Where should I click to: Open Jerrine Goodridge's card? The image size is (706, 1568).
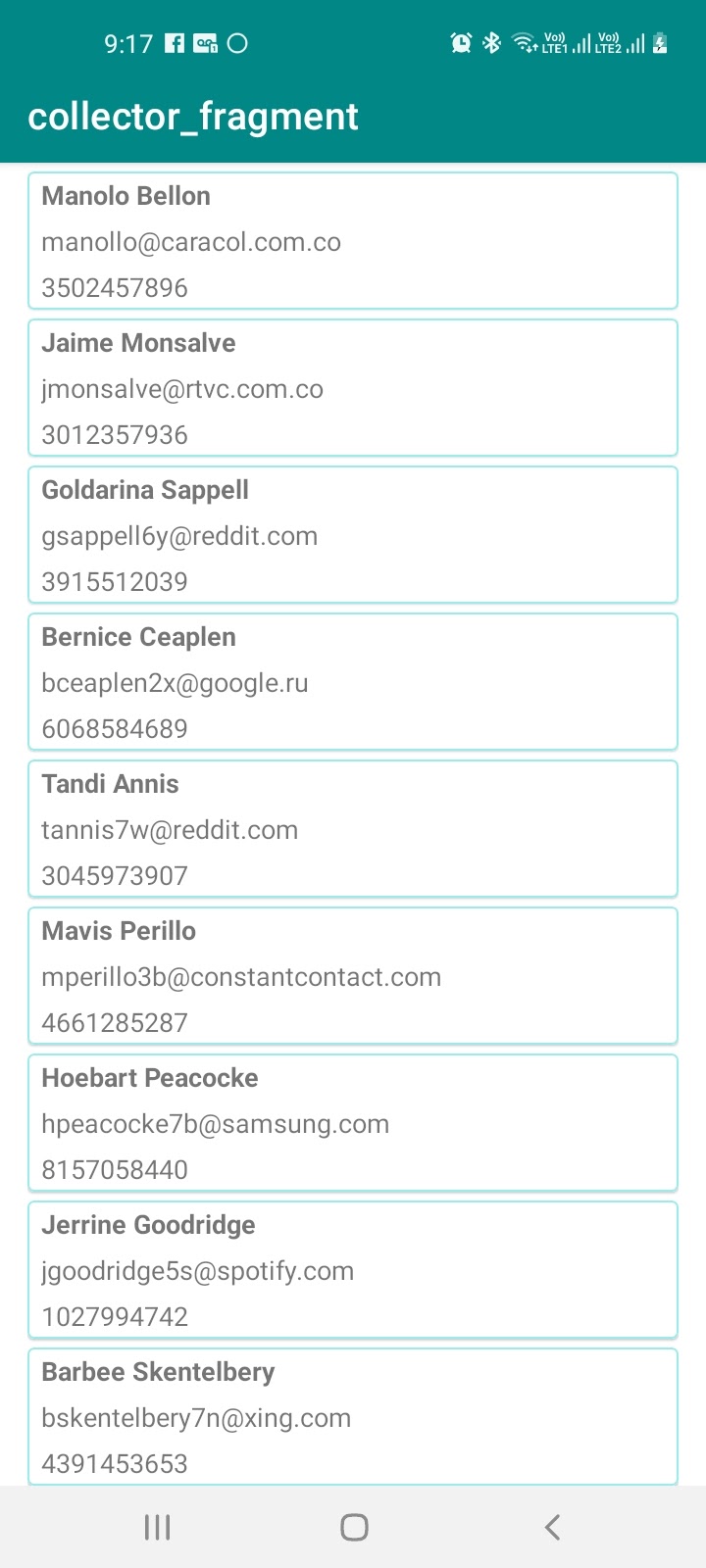coord(353,1270)
